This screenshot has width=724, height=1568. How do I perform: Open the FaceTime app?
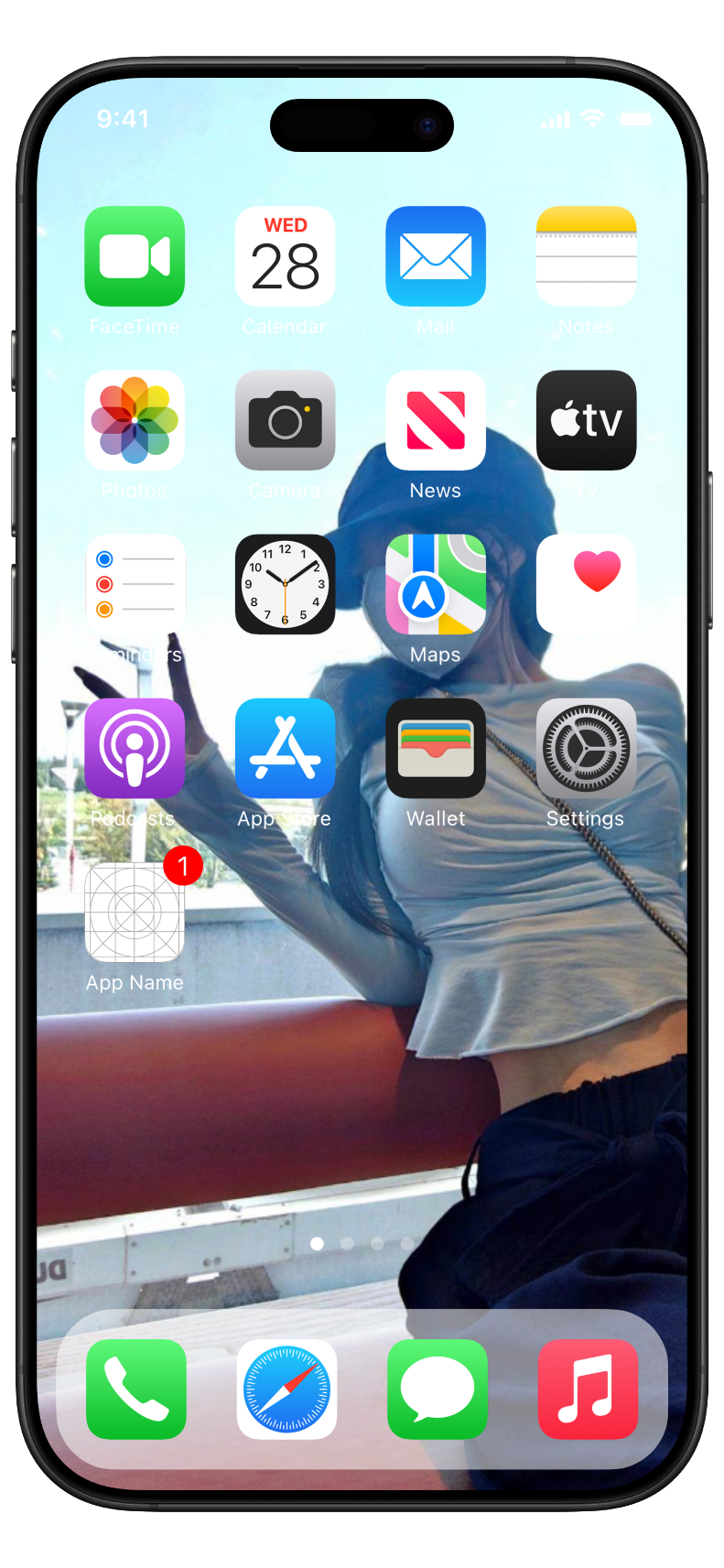click(135, 256)
